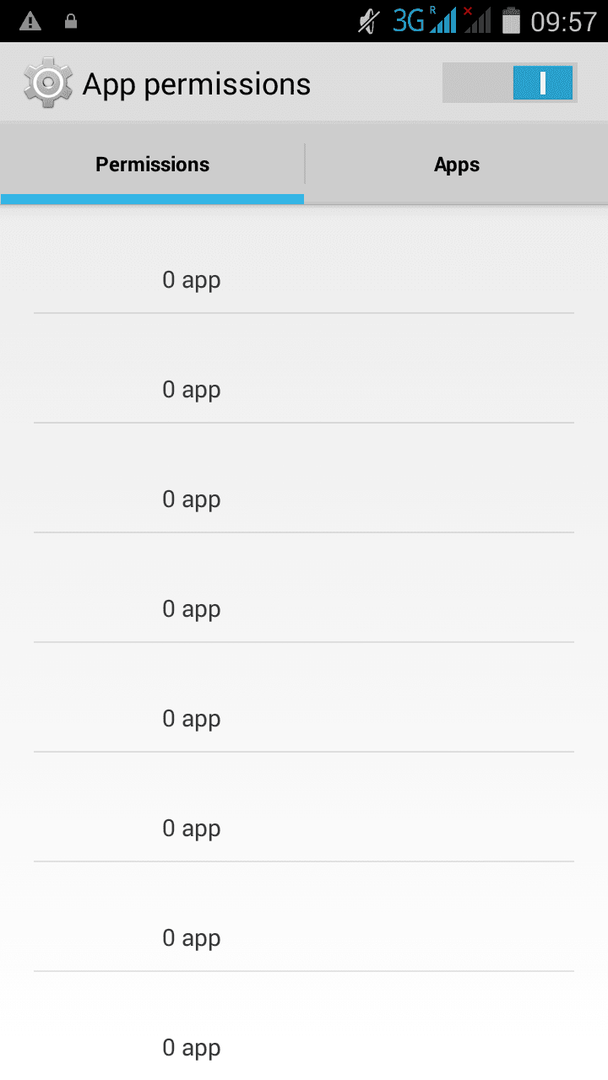Toggle the App permissions master switch
The image size is (608, 1080).
click(x=510, y=83)
